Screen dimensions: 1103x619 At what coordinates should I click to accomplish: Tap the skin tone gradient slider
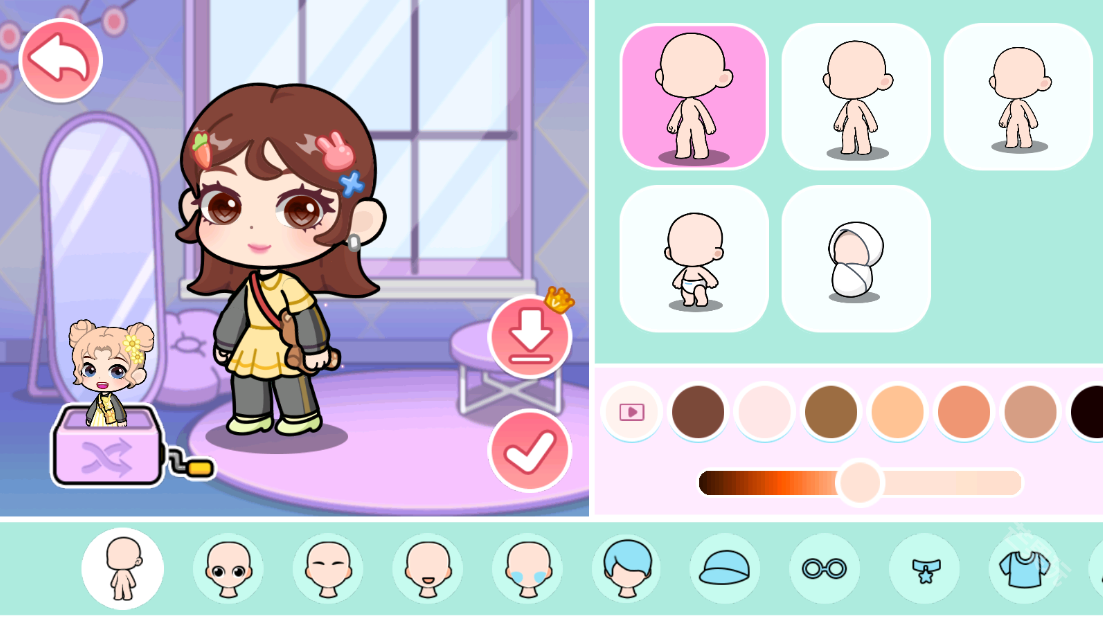pyautogui.click(x=860, y=483)
